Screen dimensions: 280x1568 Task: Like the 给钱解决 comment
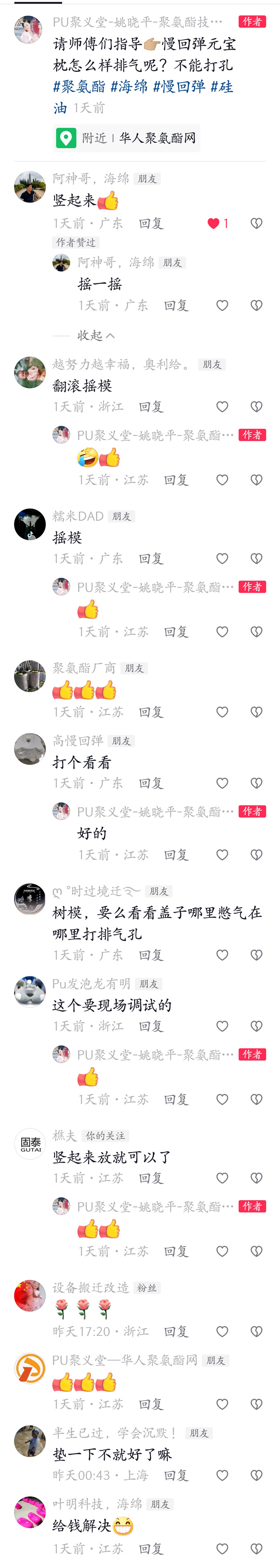tap(222, 1549)
